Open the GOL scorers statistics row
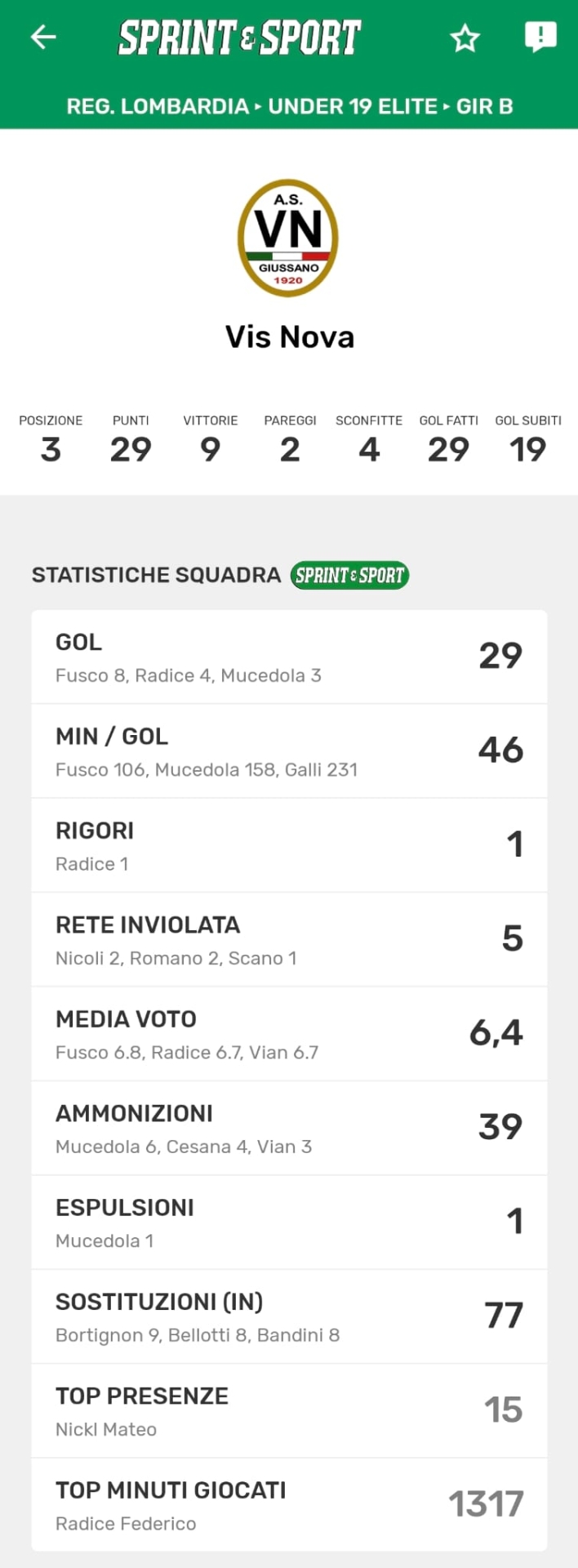This screenshot has height=1568, width=578. pos(289,657)
